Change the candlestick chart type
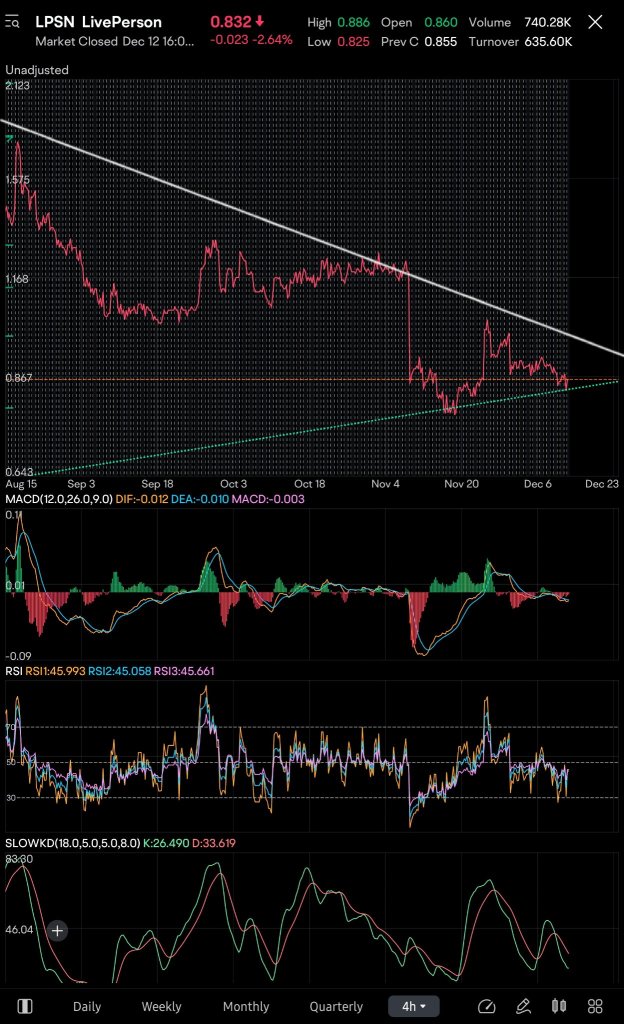 [x=559, y=1006]
